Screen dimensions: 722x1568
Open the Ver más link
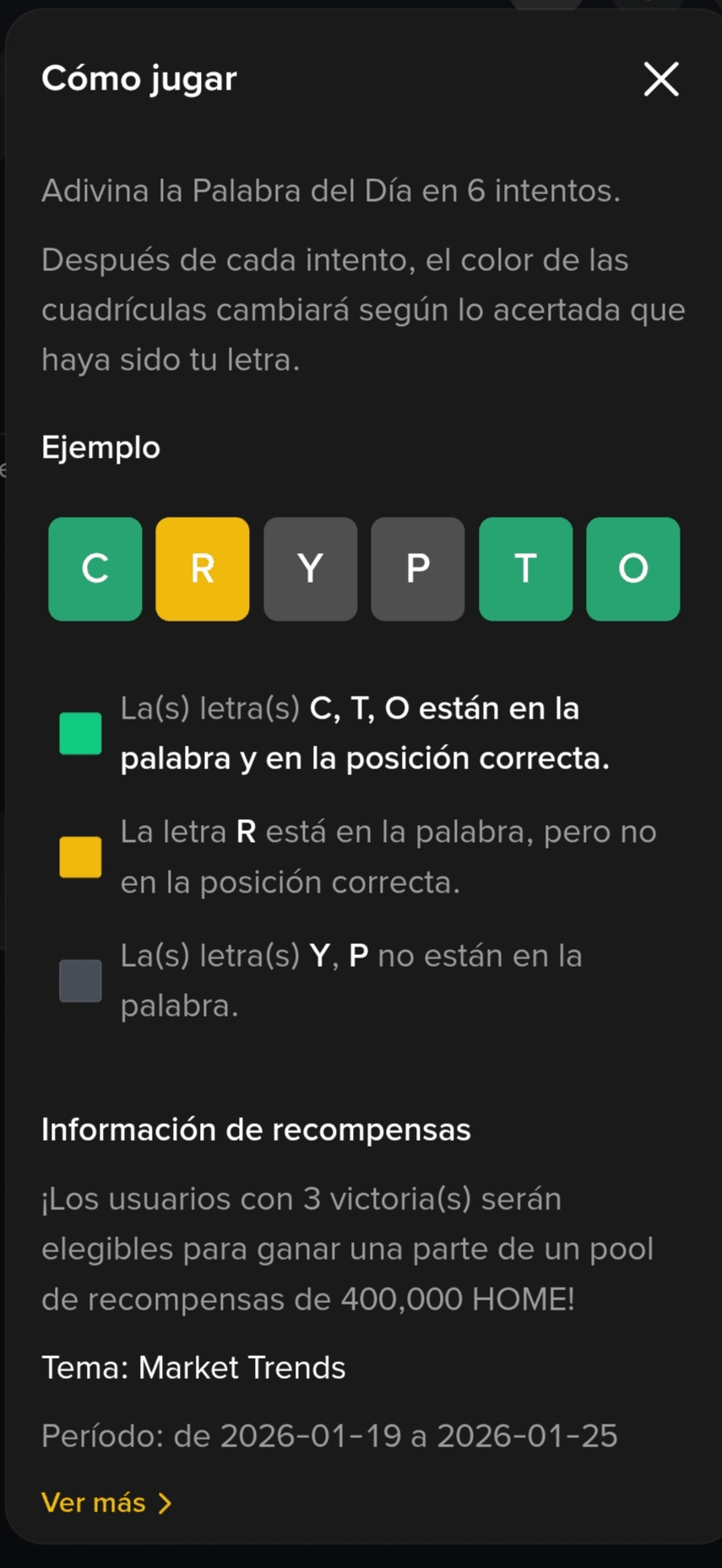(x=106, y=1503)
